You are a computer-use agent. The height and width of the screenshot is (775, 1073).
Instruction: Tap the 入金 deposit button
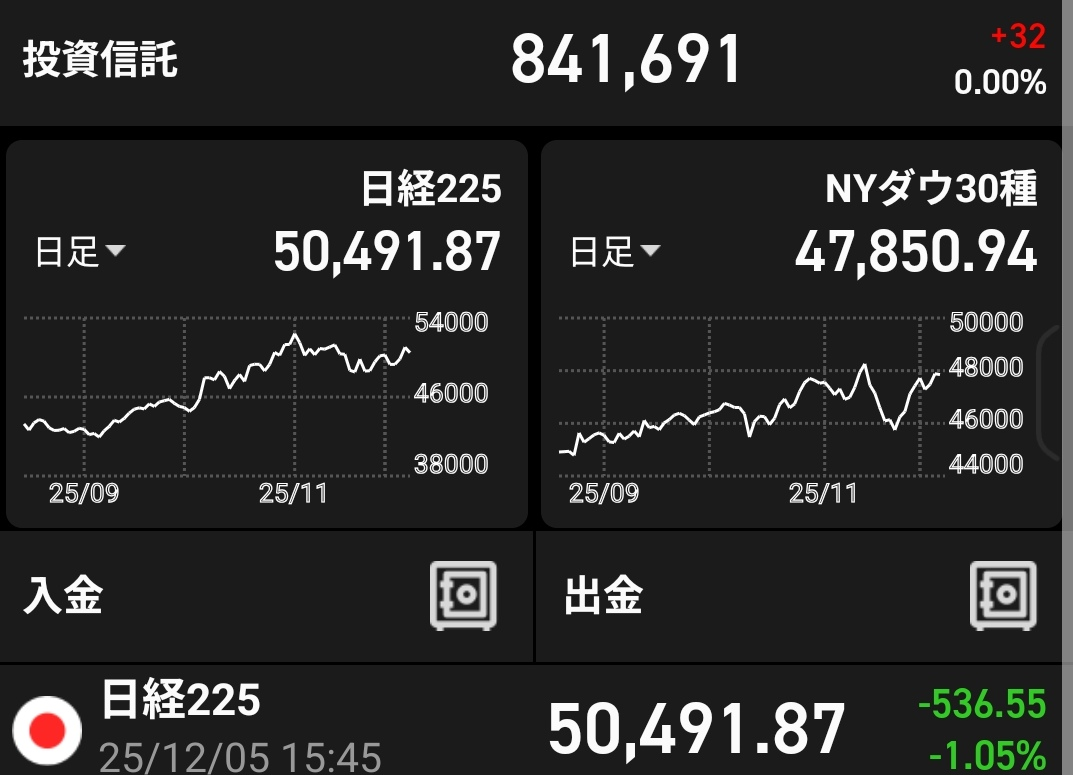click(267, 597)
